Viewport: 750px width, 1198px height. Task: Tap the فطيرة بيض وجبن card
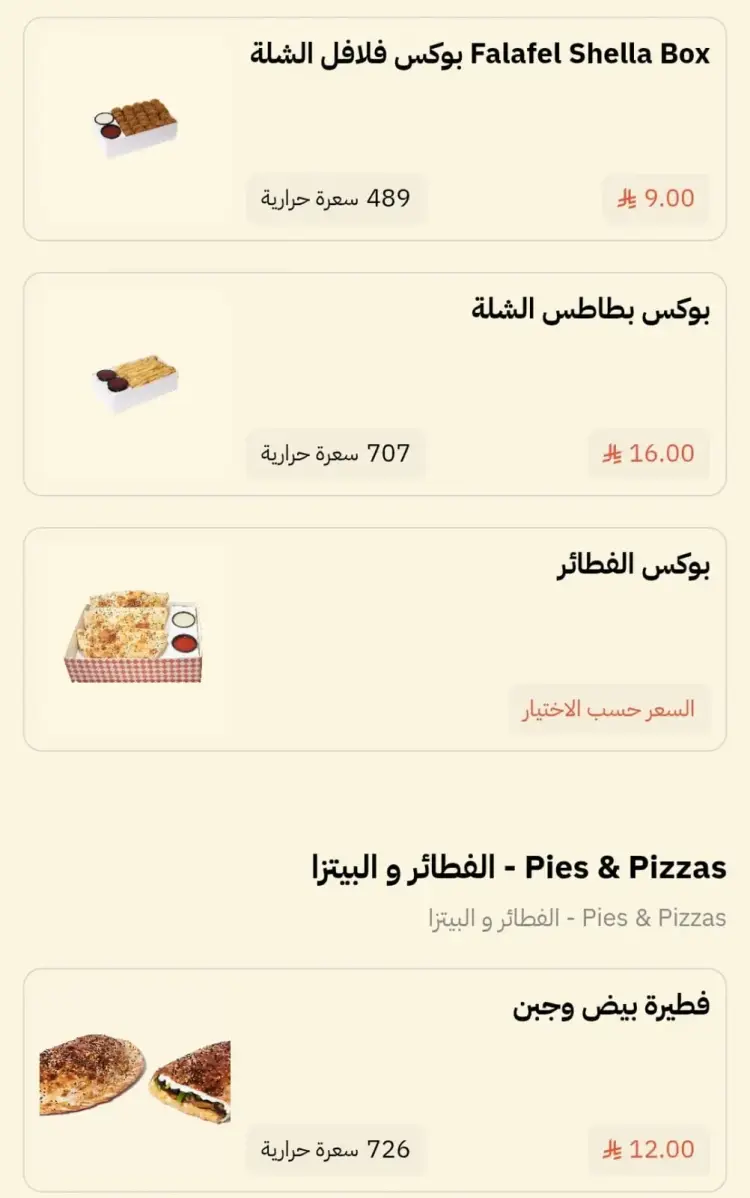[x=375, y=1080]
